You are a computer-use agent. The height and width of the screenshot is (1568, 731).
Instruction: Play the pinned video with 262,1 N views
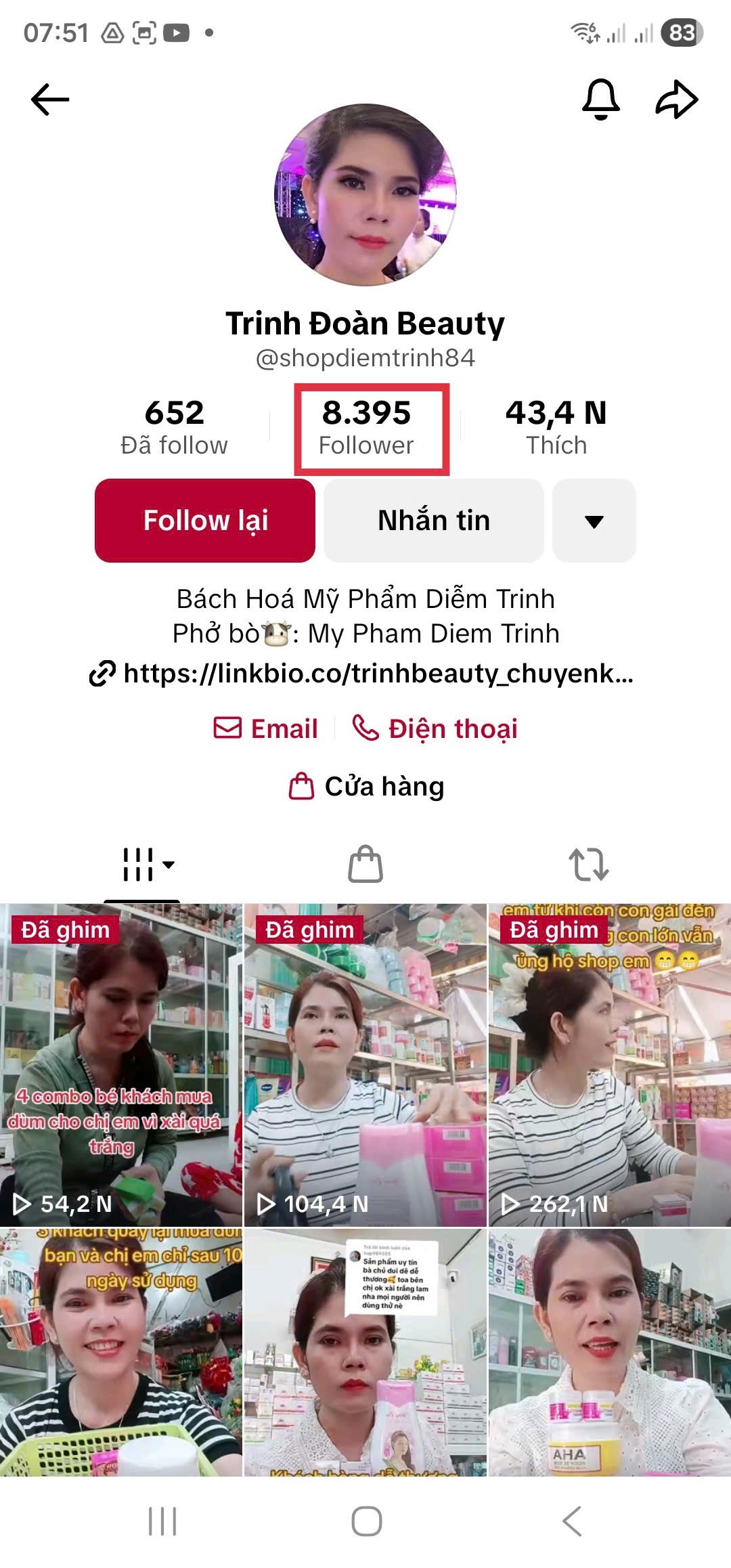tap(609, 1064)
